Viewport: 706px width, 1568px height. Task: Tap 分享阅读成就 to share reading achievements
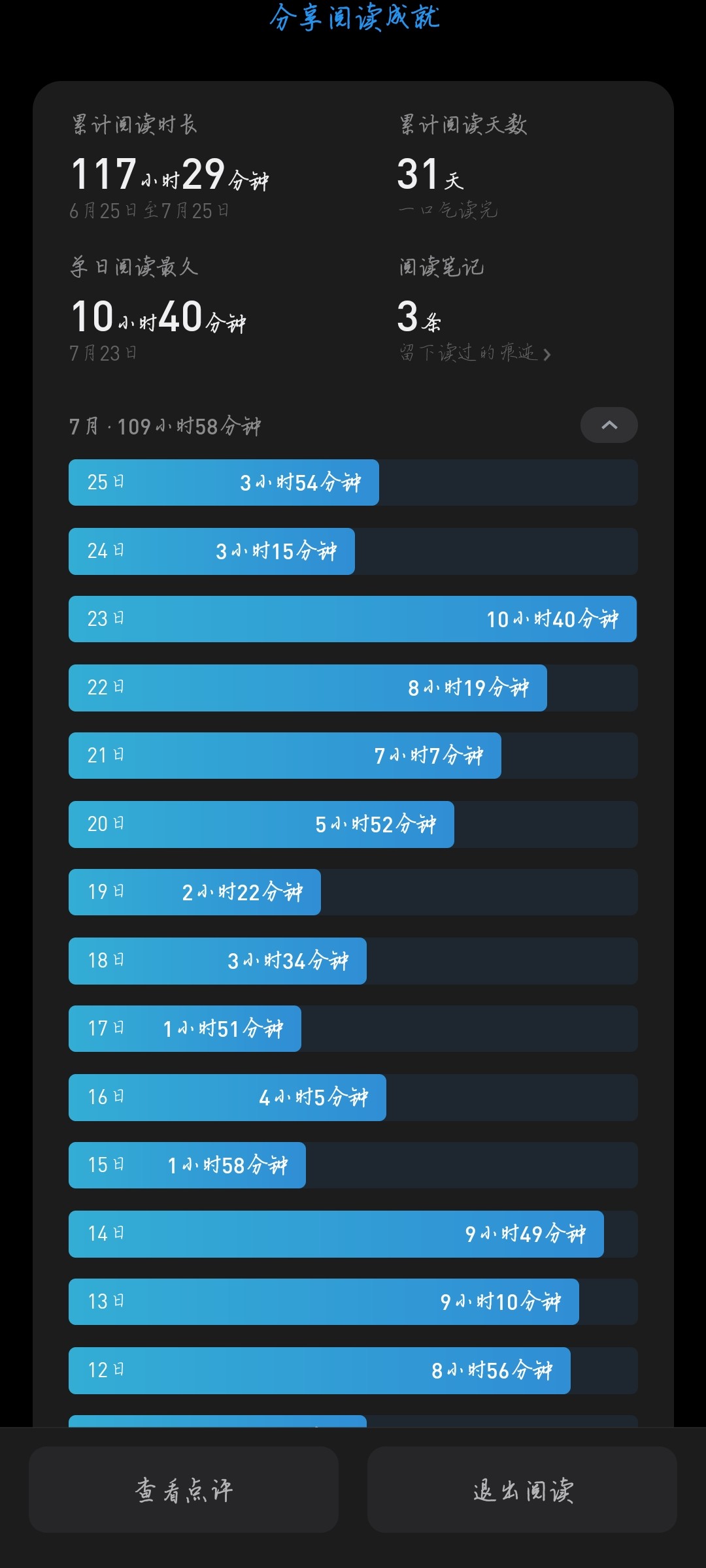[x=354, y=18]
